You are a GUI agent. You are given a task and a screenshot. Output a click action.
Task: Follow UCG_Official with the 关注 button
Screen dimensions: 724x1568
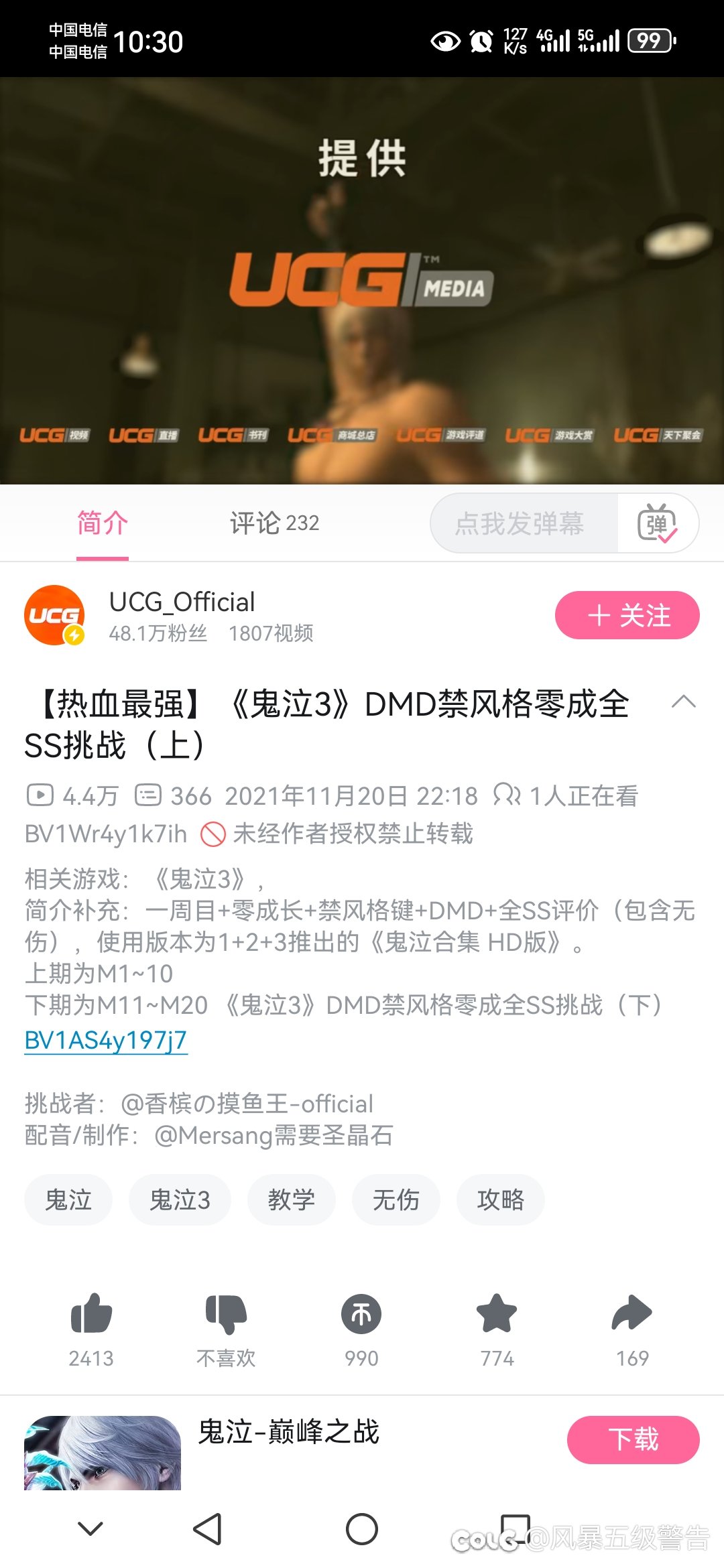point(627,615)
